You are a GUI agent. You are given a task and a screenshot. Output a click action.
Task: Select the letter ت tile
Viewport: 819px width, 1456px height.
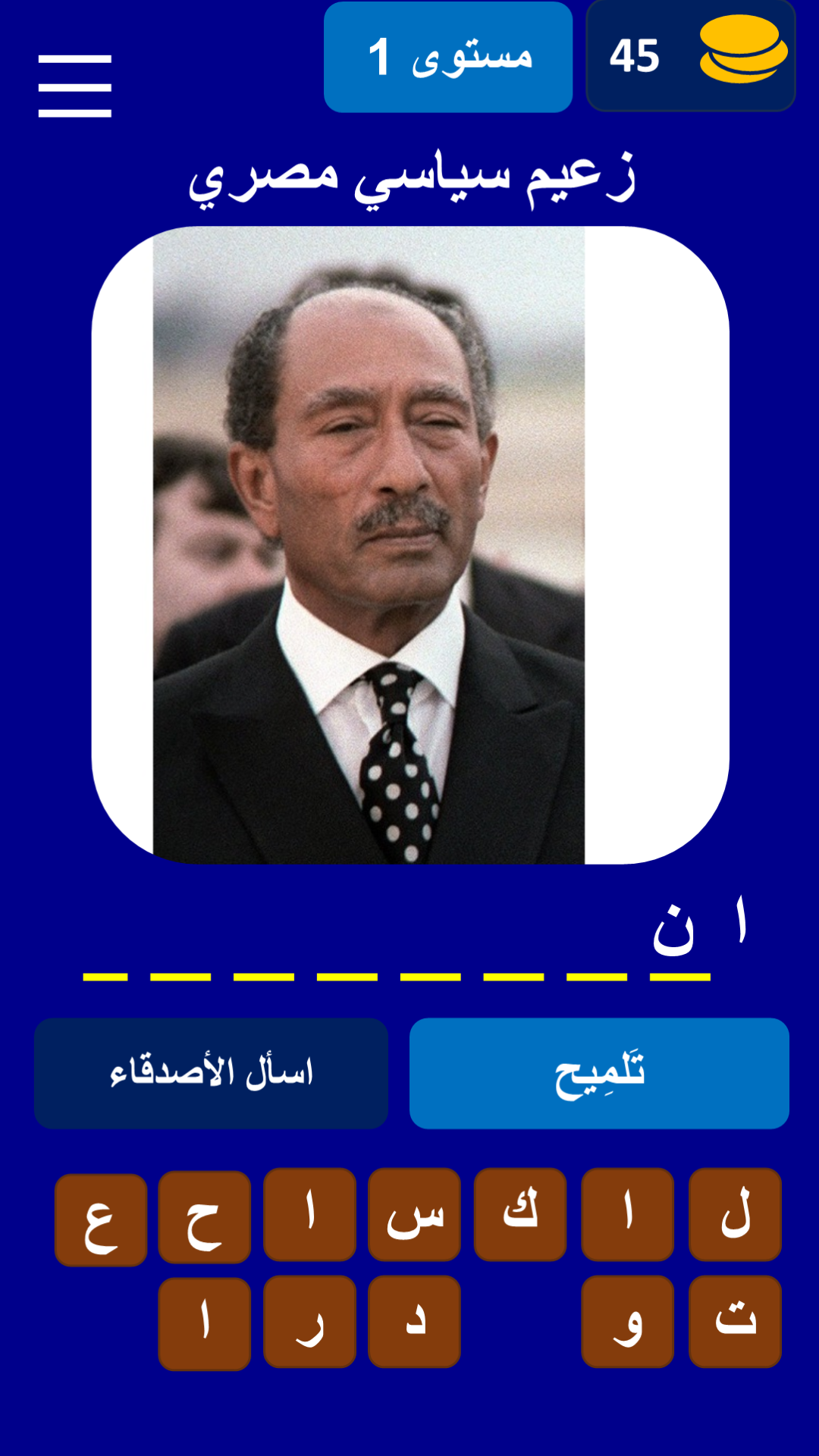coord(735,1322)
